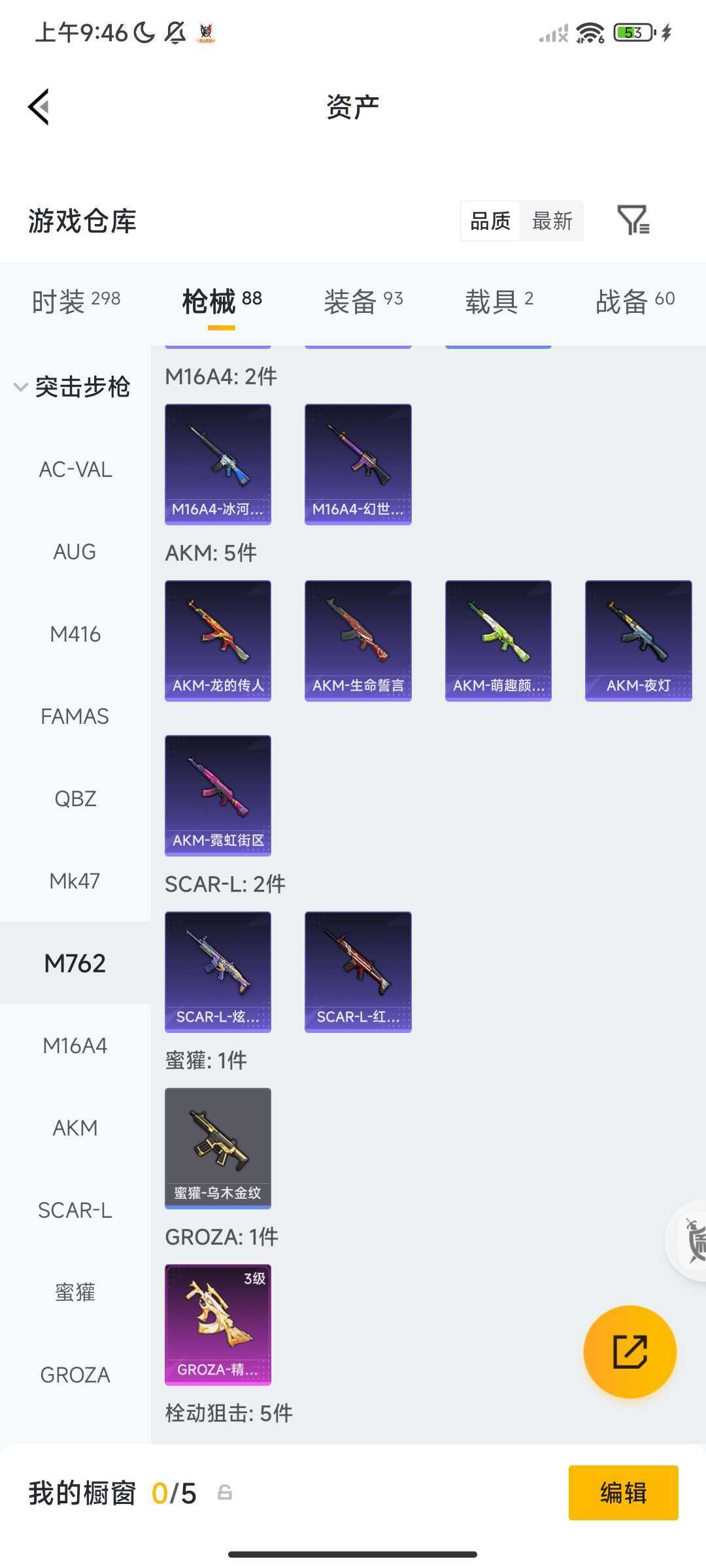Select M416 in the weapon list
This screenshot has height=1568, width=706.
pyautogui.click(x=75, y=634)
